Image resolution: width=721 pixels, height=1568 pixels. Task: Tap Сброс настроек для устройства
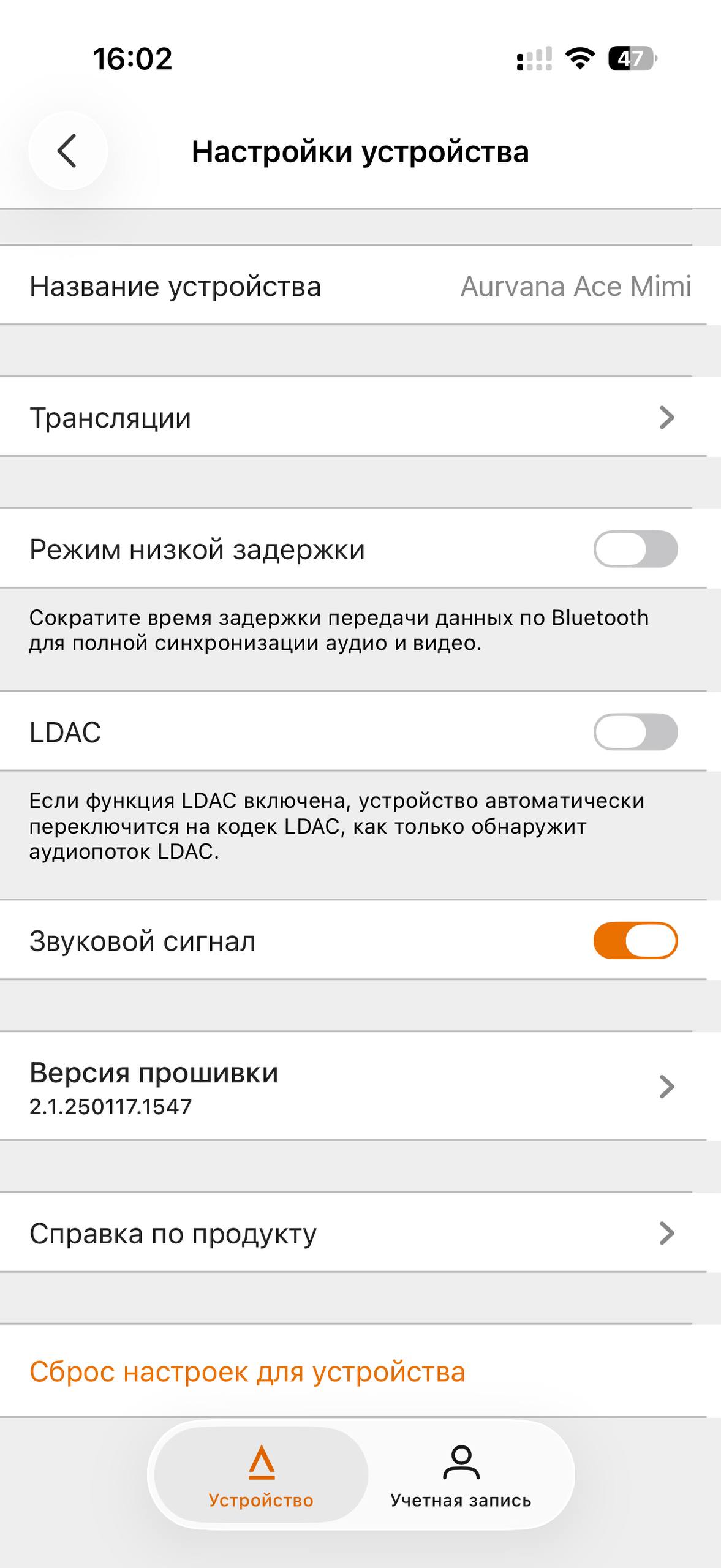pyautogui.click(x=247, y=1372)
